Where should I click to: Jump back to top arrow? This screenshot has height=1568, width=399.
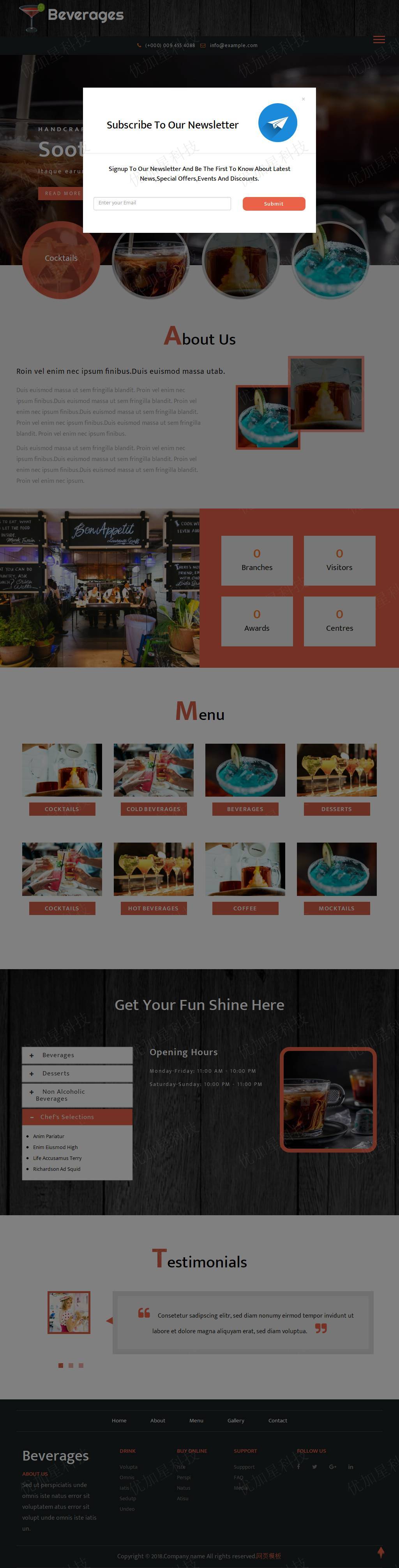coord(381,1552)
